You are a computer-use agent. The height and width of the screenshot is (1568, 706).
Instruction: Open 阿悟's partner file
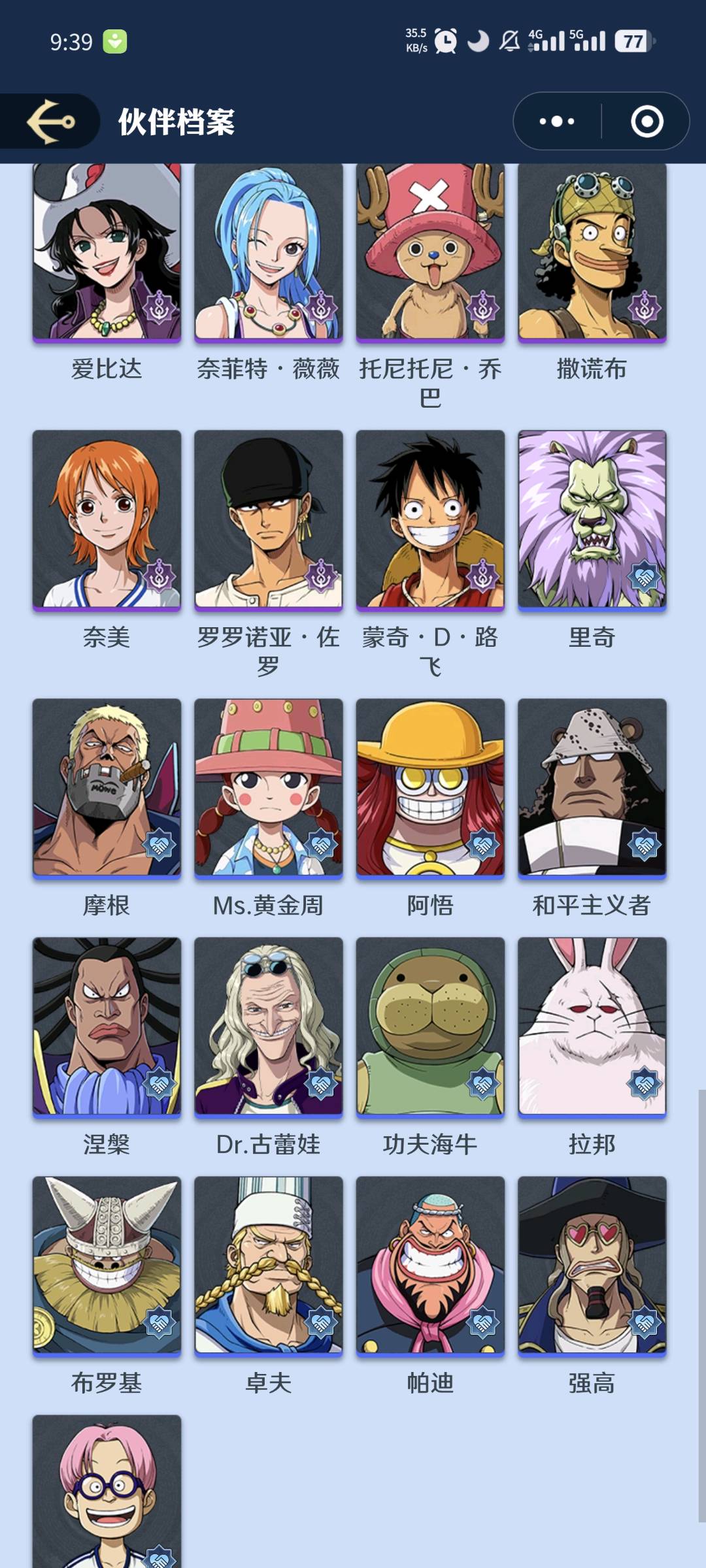pyautogui.click(x=430, y=787)
